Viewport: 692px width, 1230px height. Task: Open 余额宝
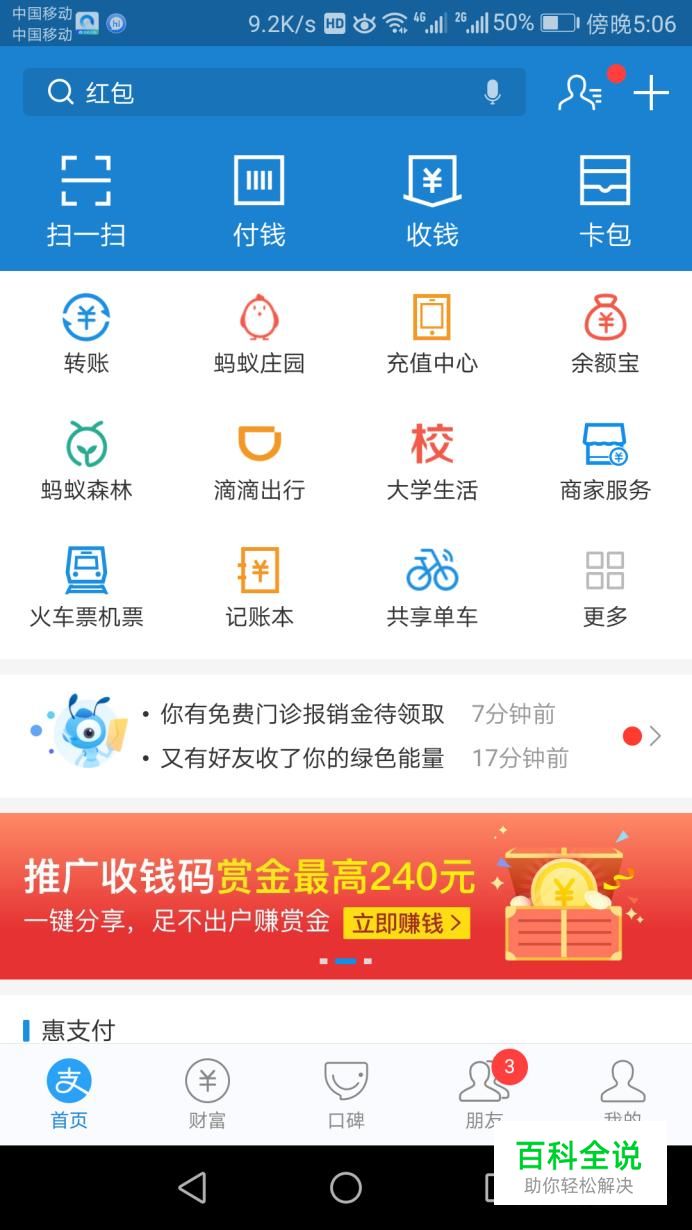point(605,334)
